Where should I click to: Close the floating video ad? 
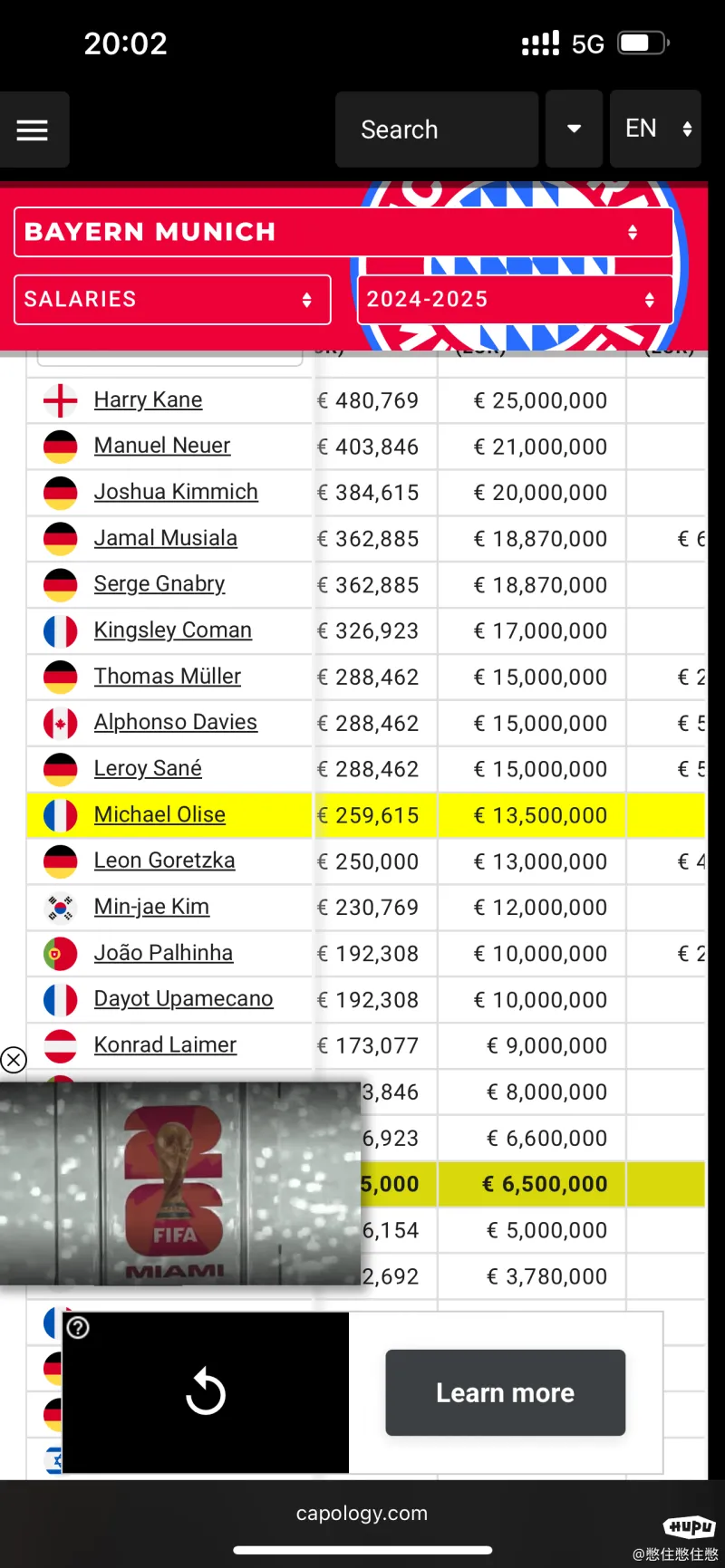[x=14, y=1060]
